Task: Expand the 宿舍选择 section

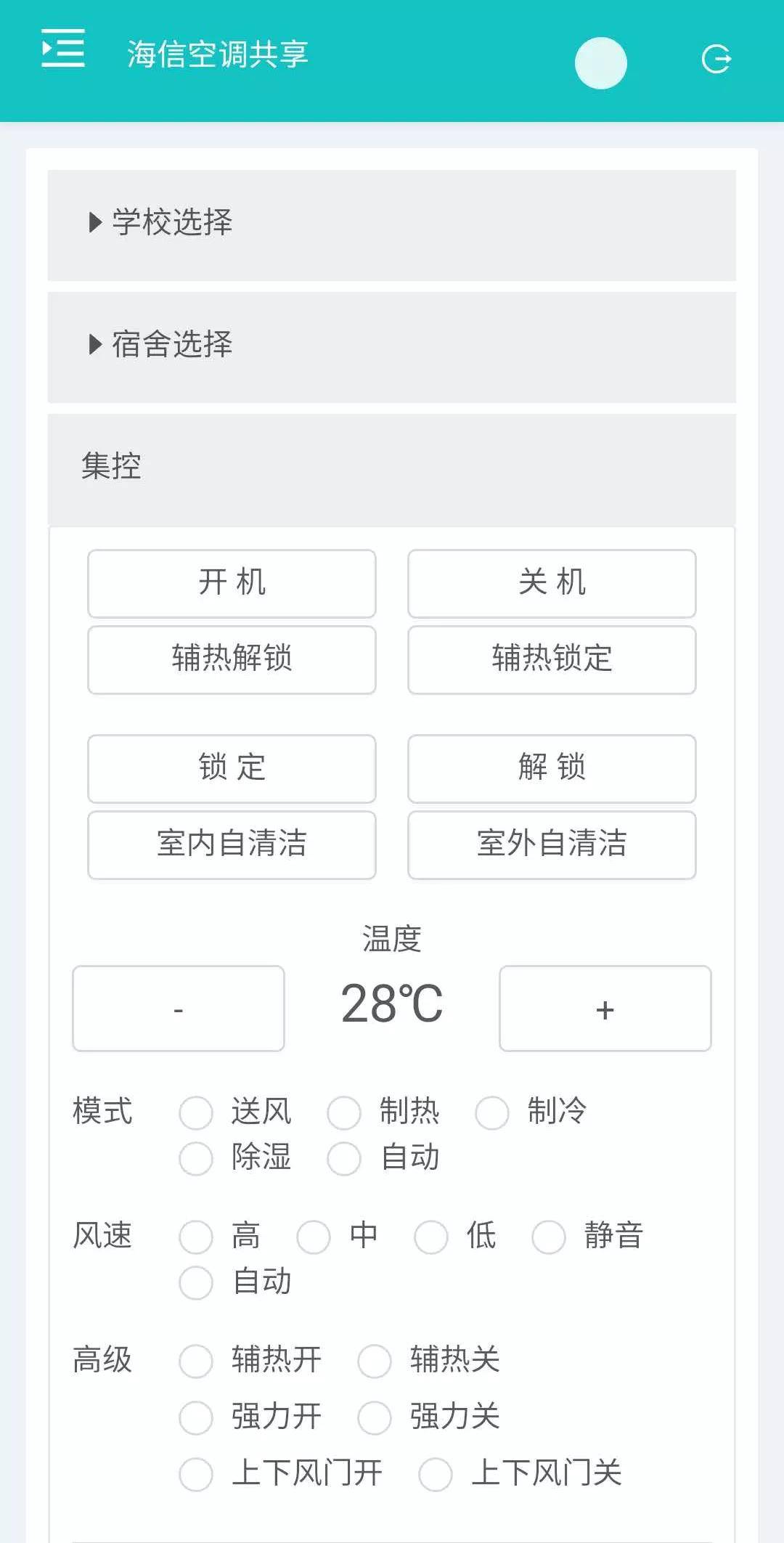Action: 171,344
